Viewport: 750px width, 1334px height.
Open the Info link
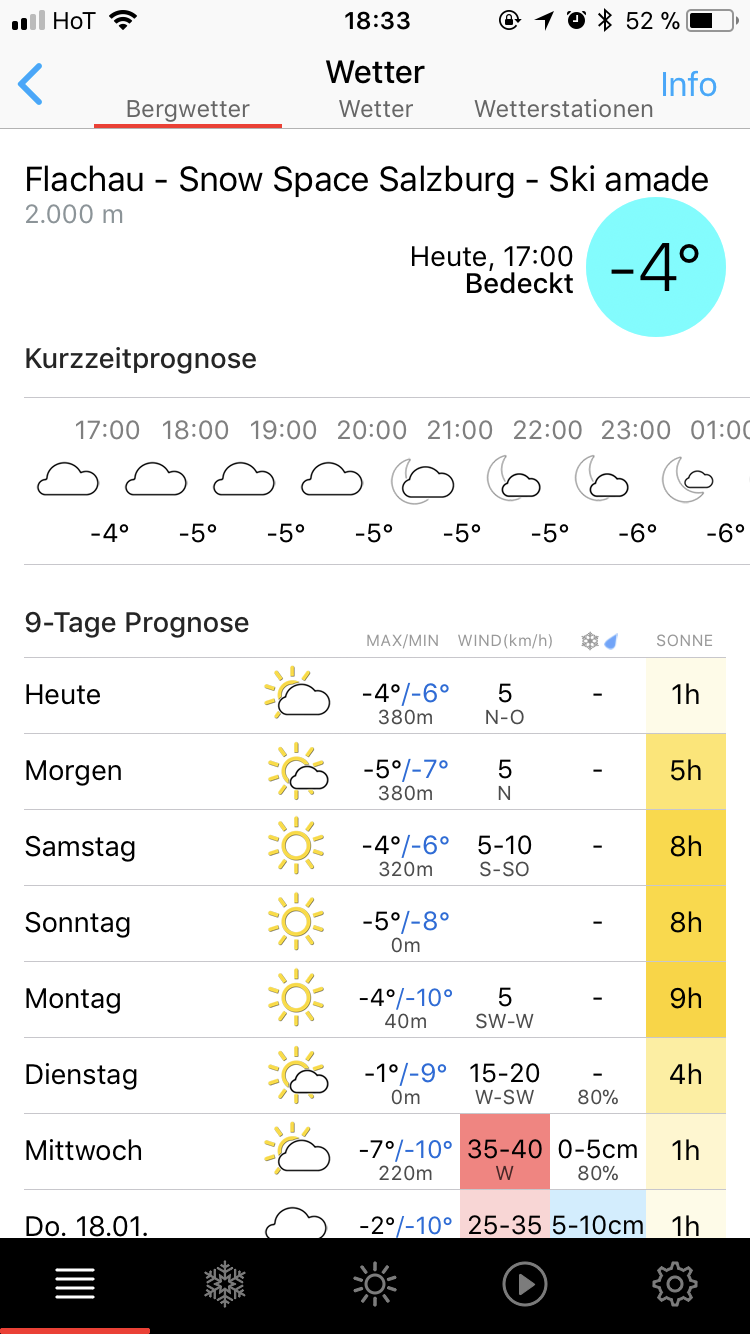tap(688, 85)
